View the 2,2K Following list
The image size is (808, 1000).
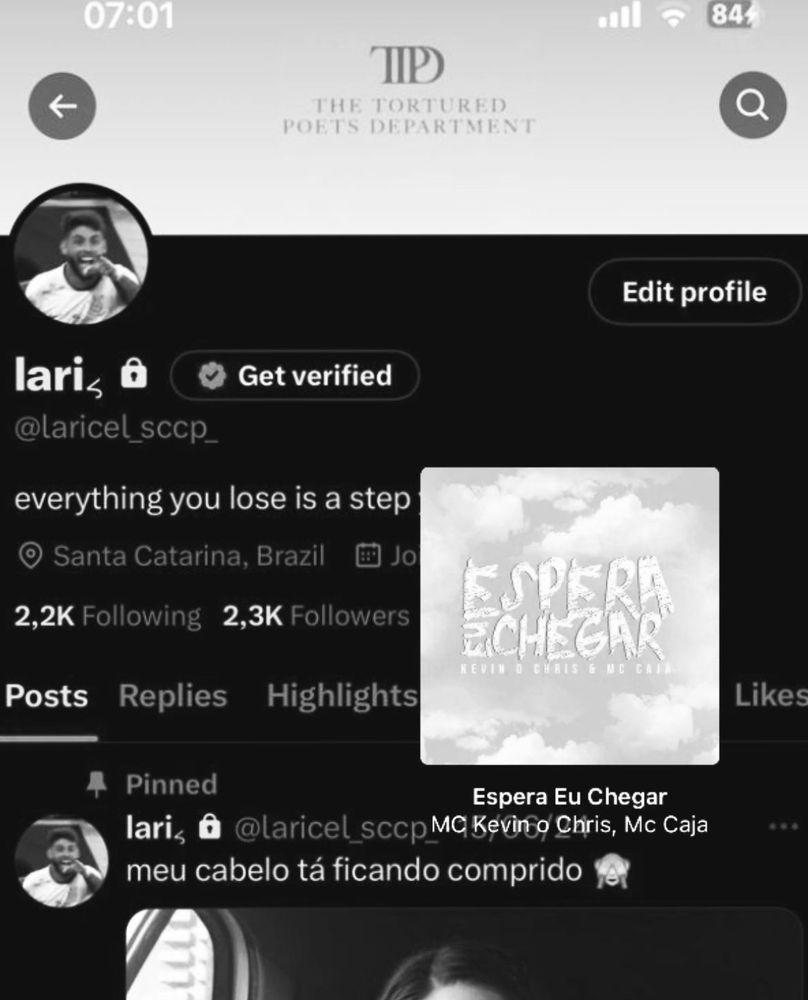[x=108, y=616]
